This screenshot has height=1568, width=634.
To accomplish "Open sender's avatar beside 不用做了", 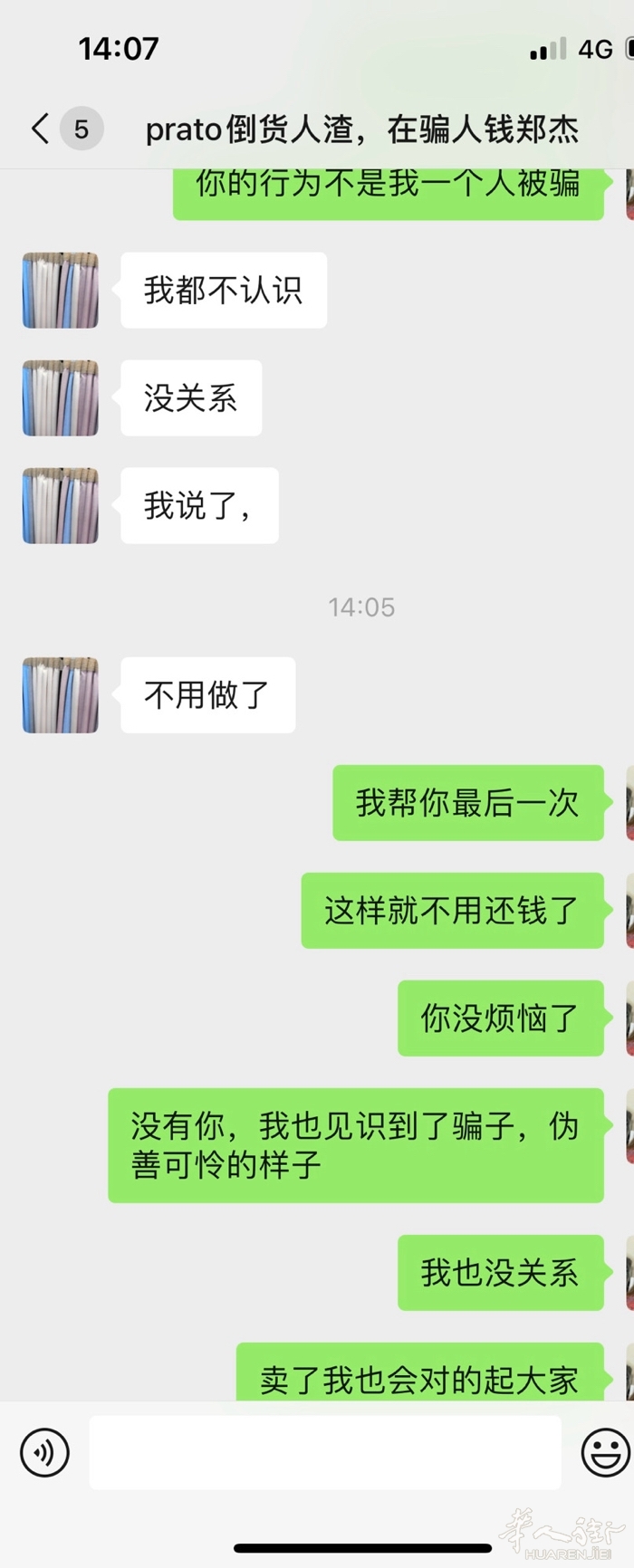I will coord(61,695).
